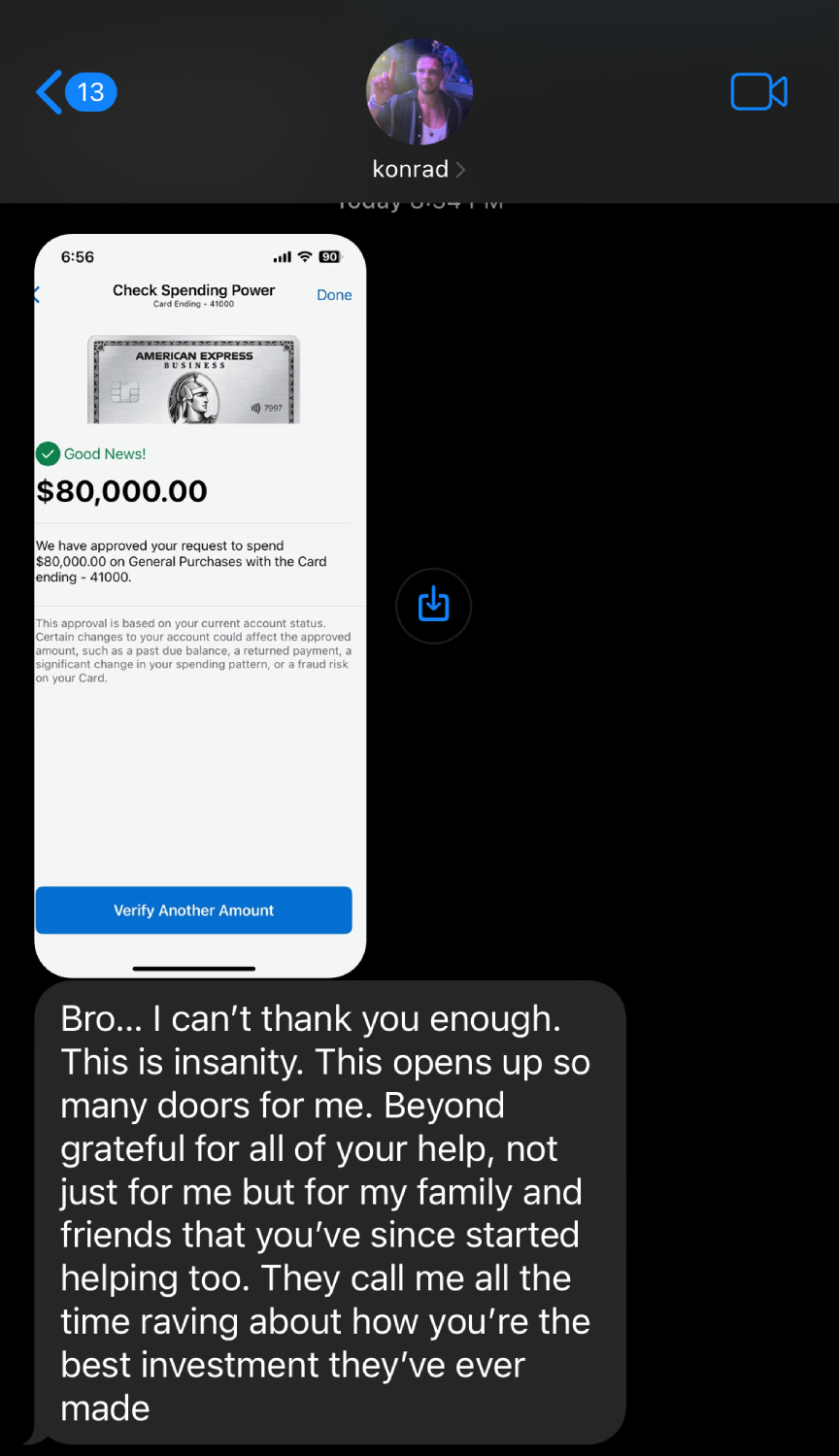This screenshot has width=839, height=1456.
Task: Open konrad's contact details
Action: click(x=419, y=169)
